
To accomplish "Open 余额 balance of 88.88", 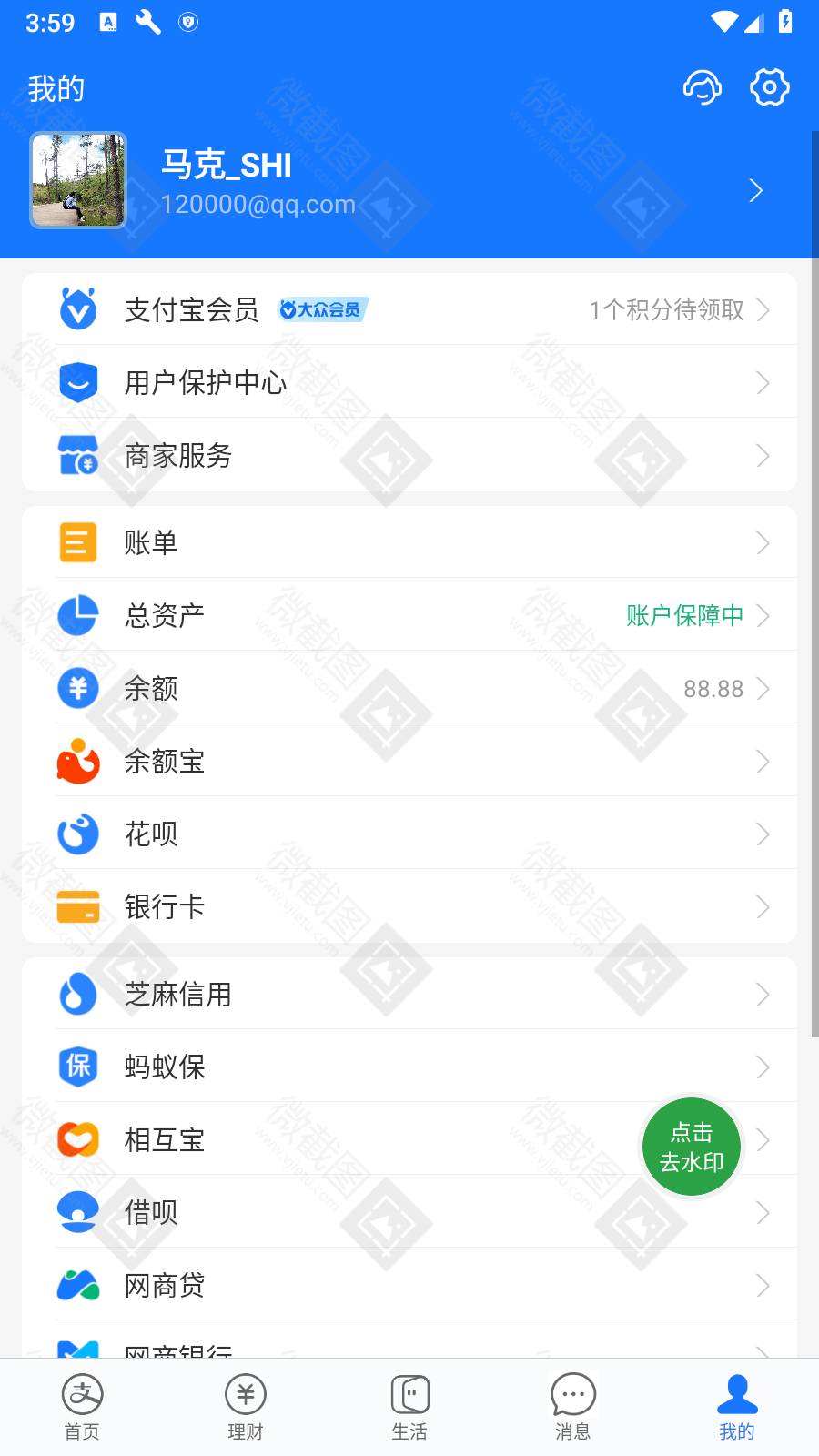I will [409, 689].
